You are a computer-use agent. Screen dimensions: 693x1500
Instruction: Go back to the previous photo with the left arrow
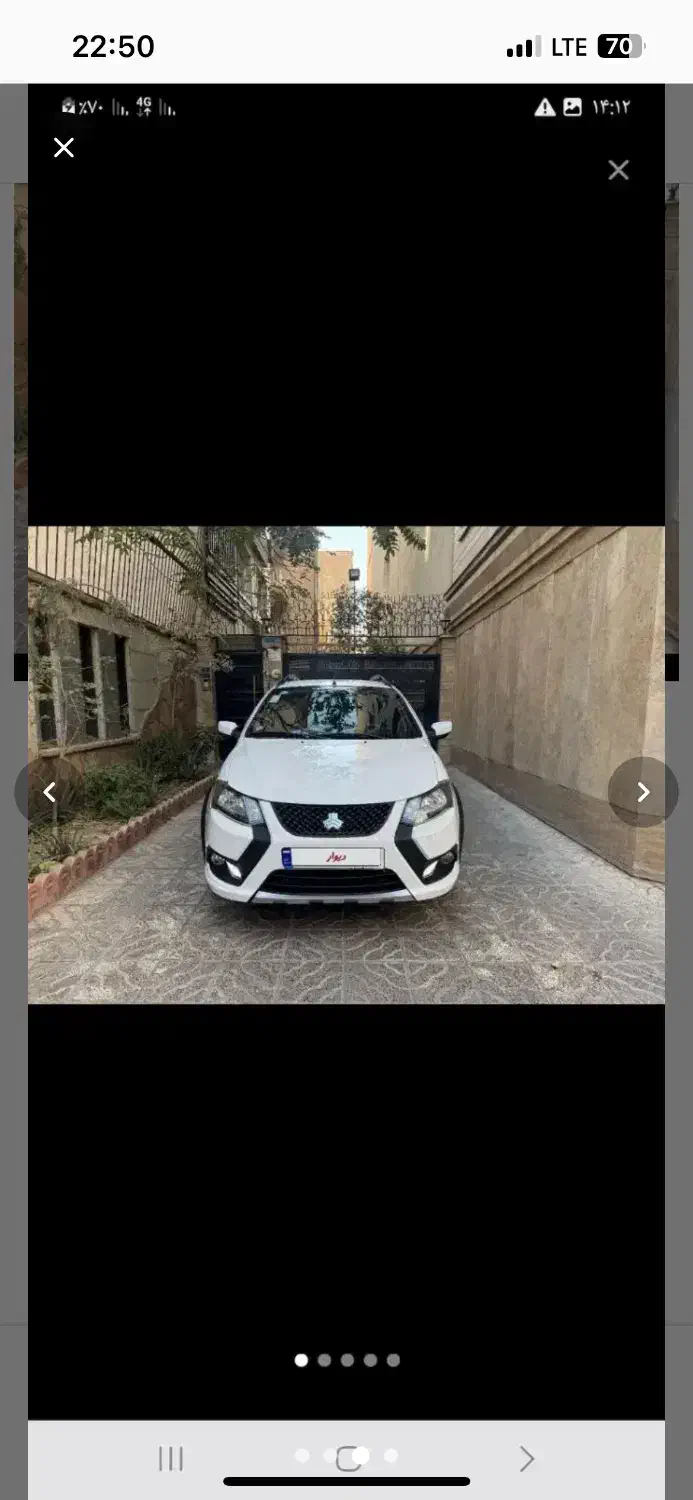point(49,792)
